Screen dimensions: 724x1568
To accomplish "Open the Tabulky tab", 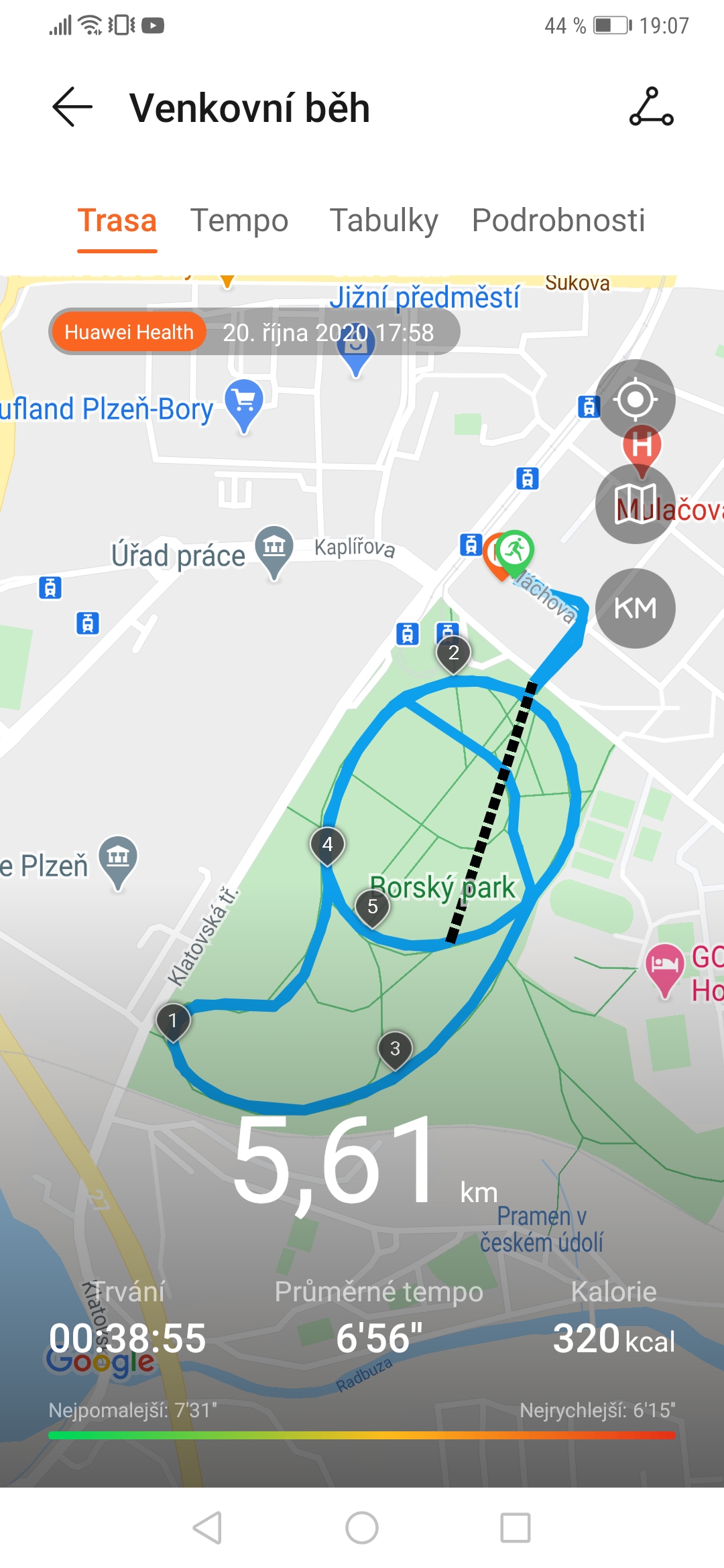I will coord(384,220).
